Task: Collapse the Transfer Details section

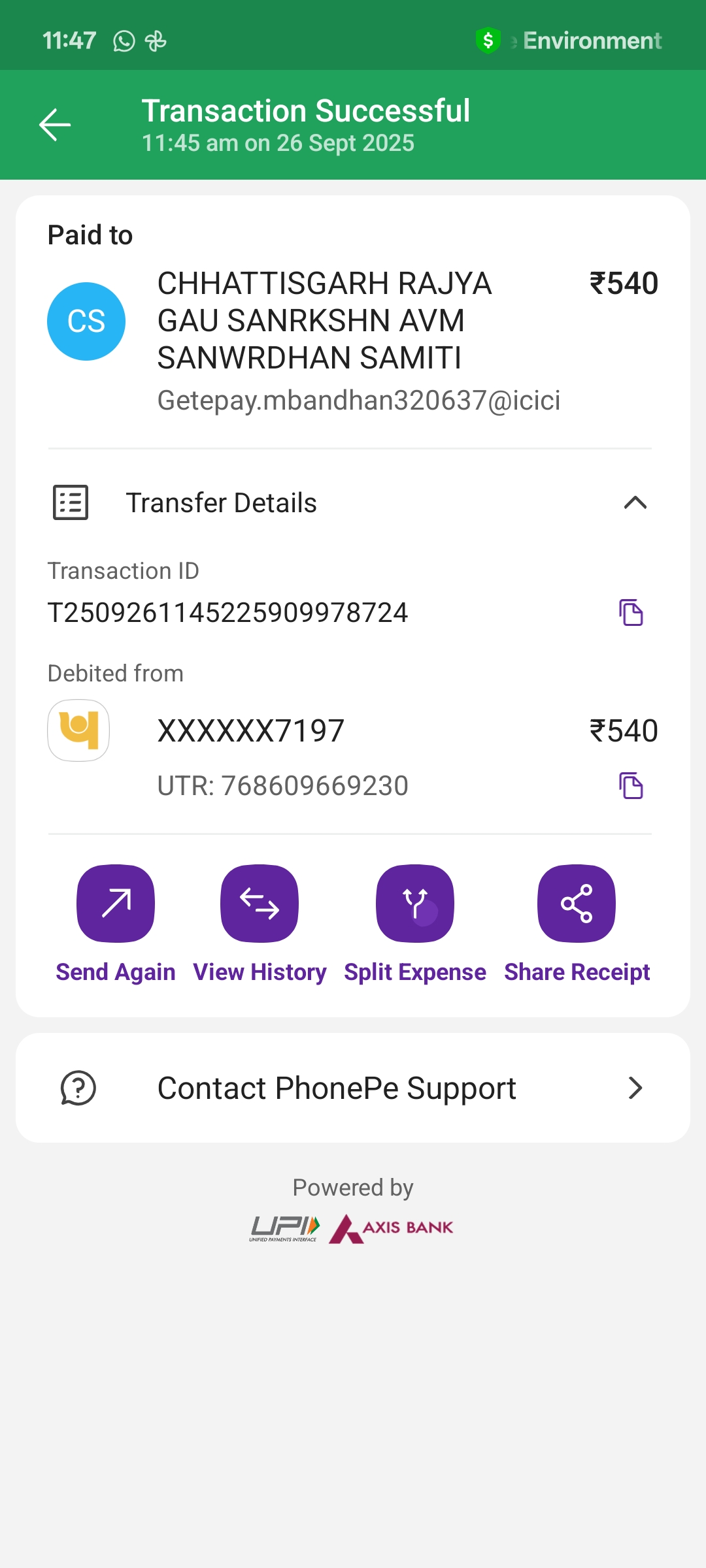Action: (635, 502)
